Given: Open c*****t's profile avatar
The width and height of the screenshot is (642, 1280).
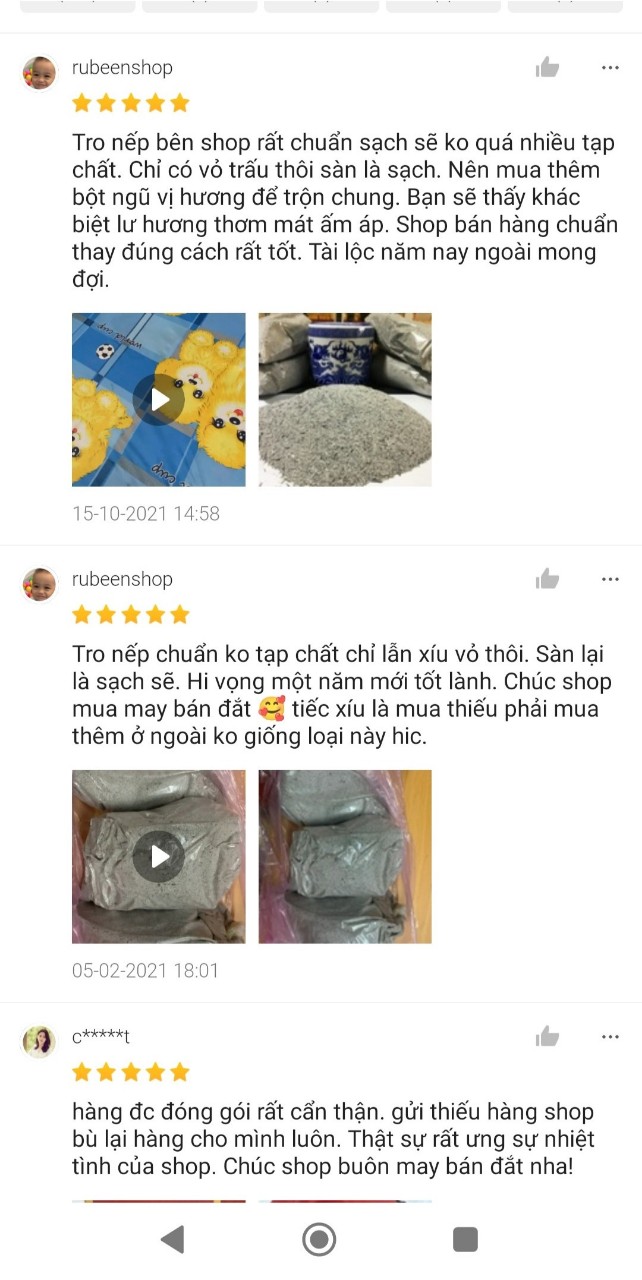Looking at the screenshot, I should (40, 1041).
